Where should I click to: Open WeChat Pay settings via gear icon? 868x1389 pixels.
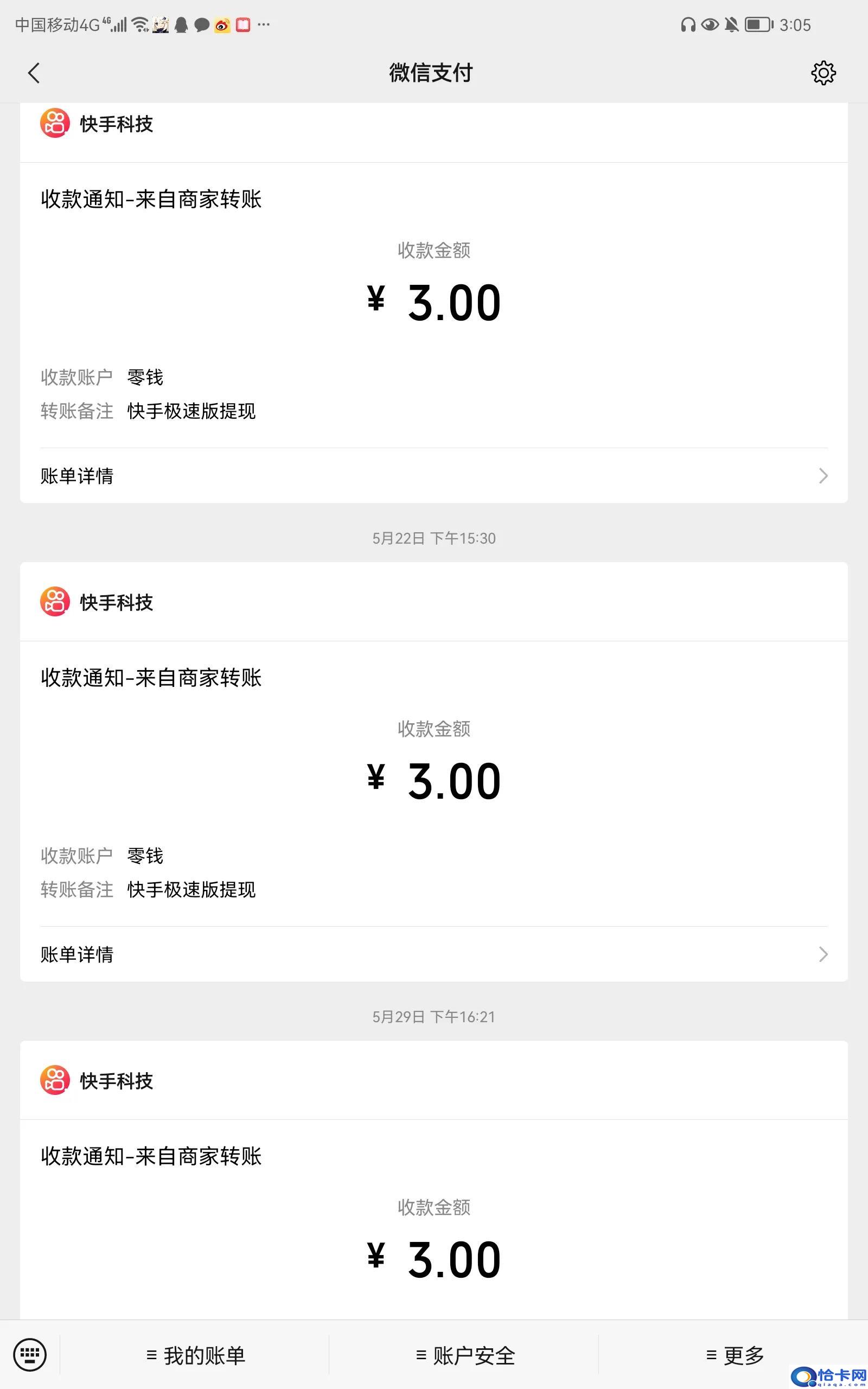pos(823,73)
